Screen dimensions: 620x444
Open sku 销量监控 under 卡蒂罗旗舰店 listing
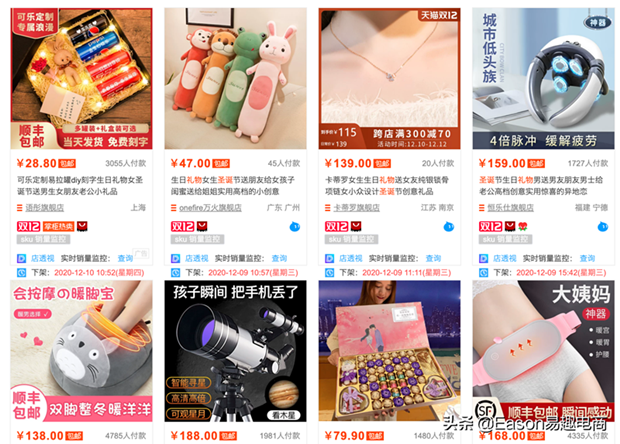tap(349, 240)
